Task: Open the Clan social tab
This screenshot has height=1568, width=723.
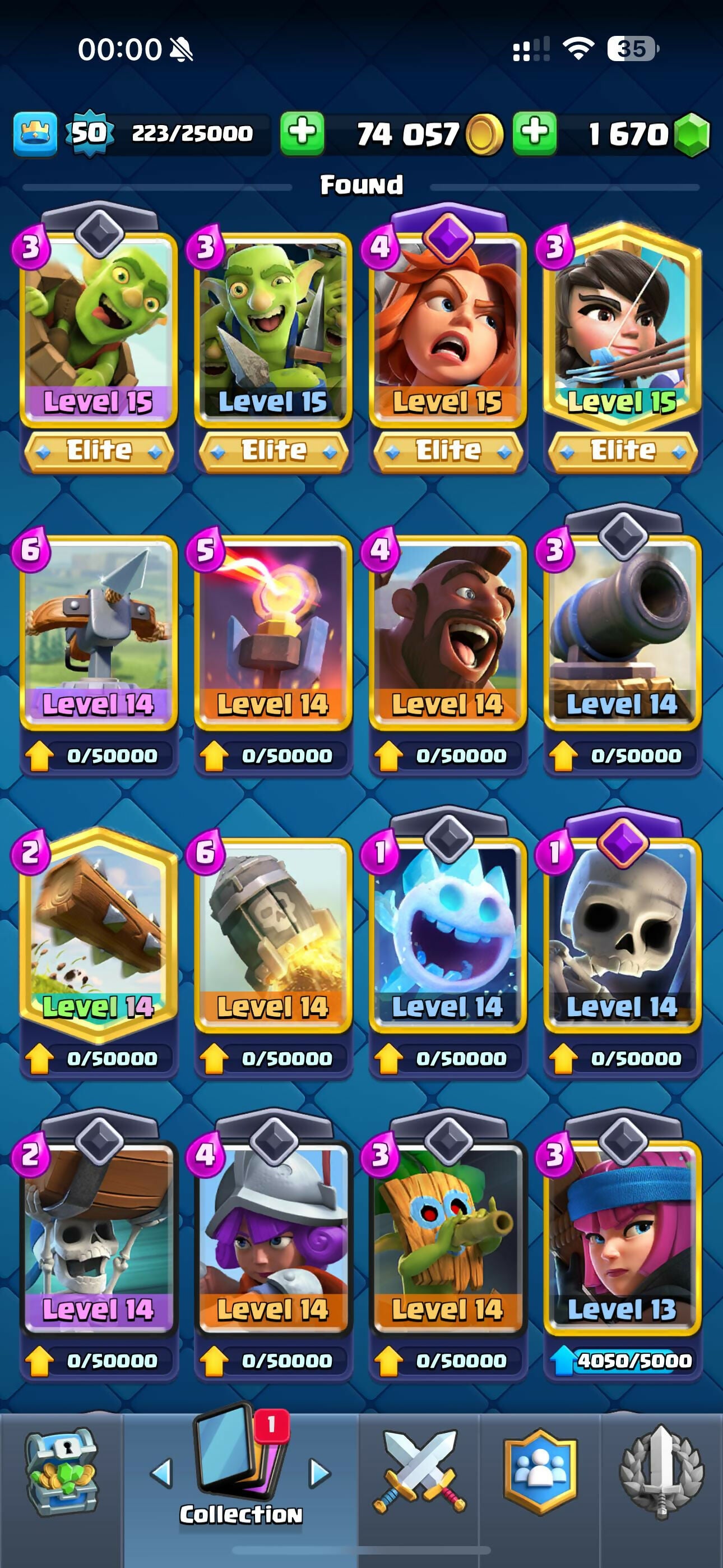Action: [x=540, y=1472]
